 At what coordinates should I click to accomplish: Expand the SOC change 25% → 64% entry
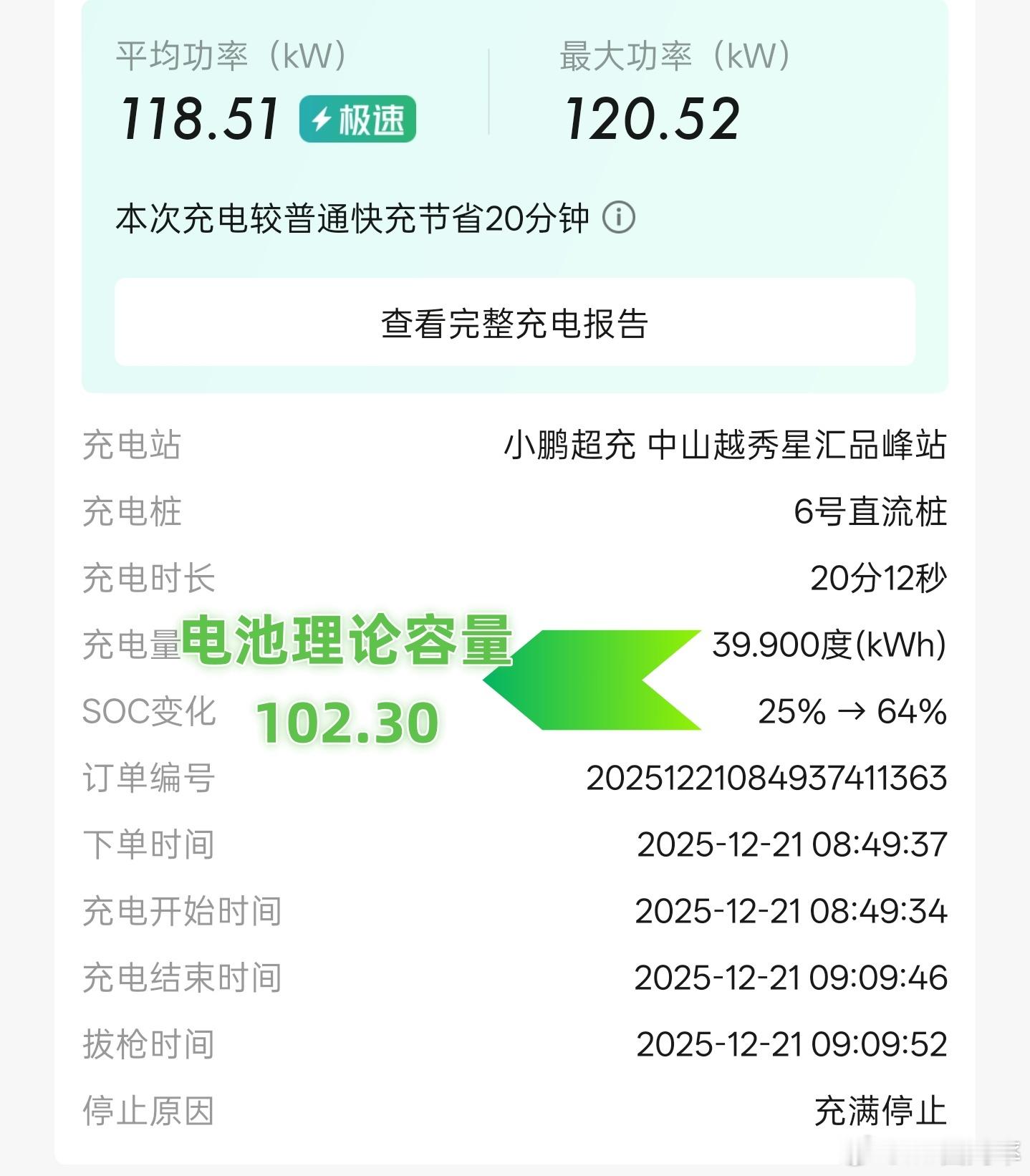pos(851,712)
